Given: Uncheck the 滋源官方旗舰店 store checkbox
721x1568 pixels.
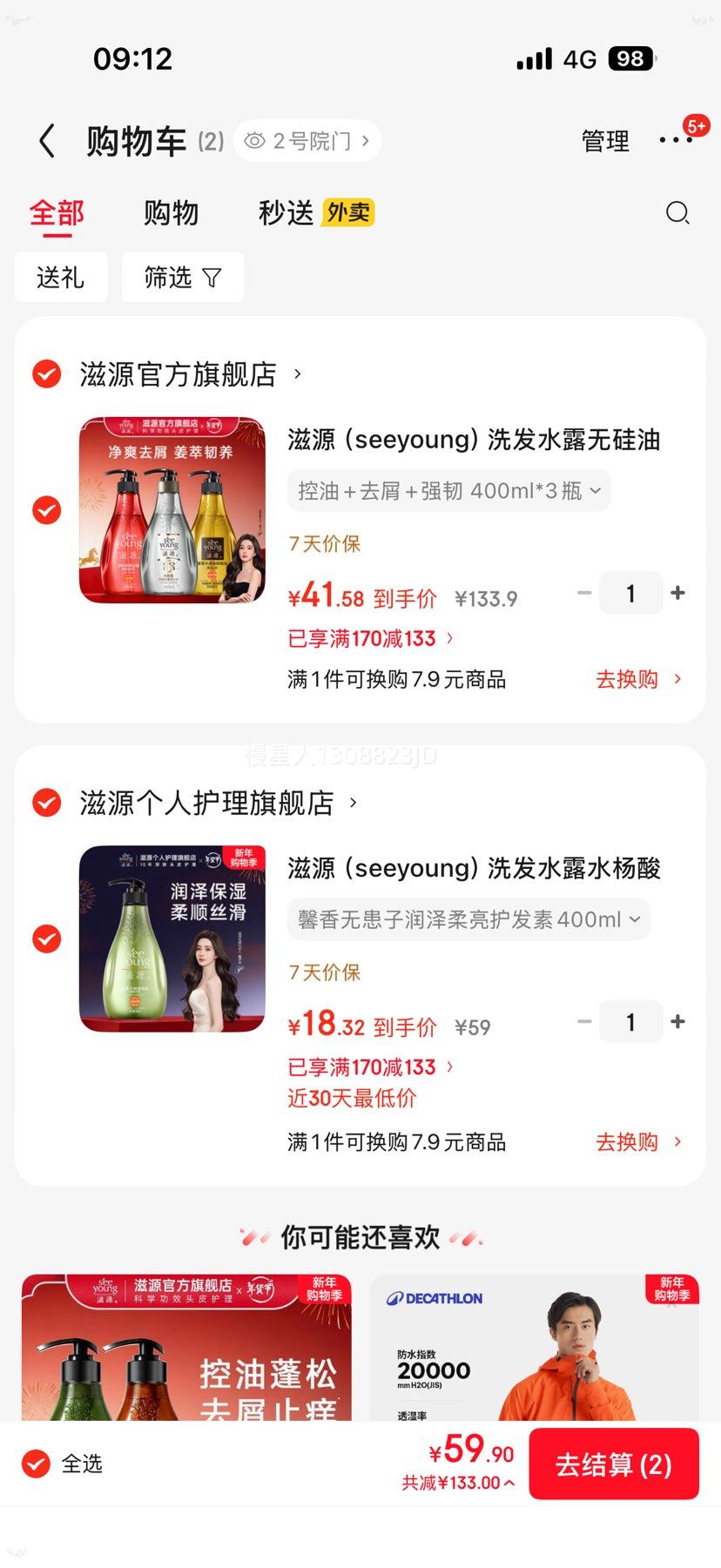Looking at the screenshot, I should tap(46, 374).
